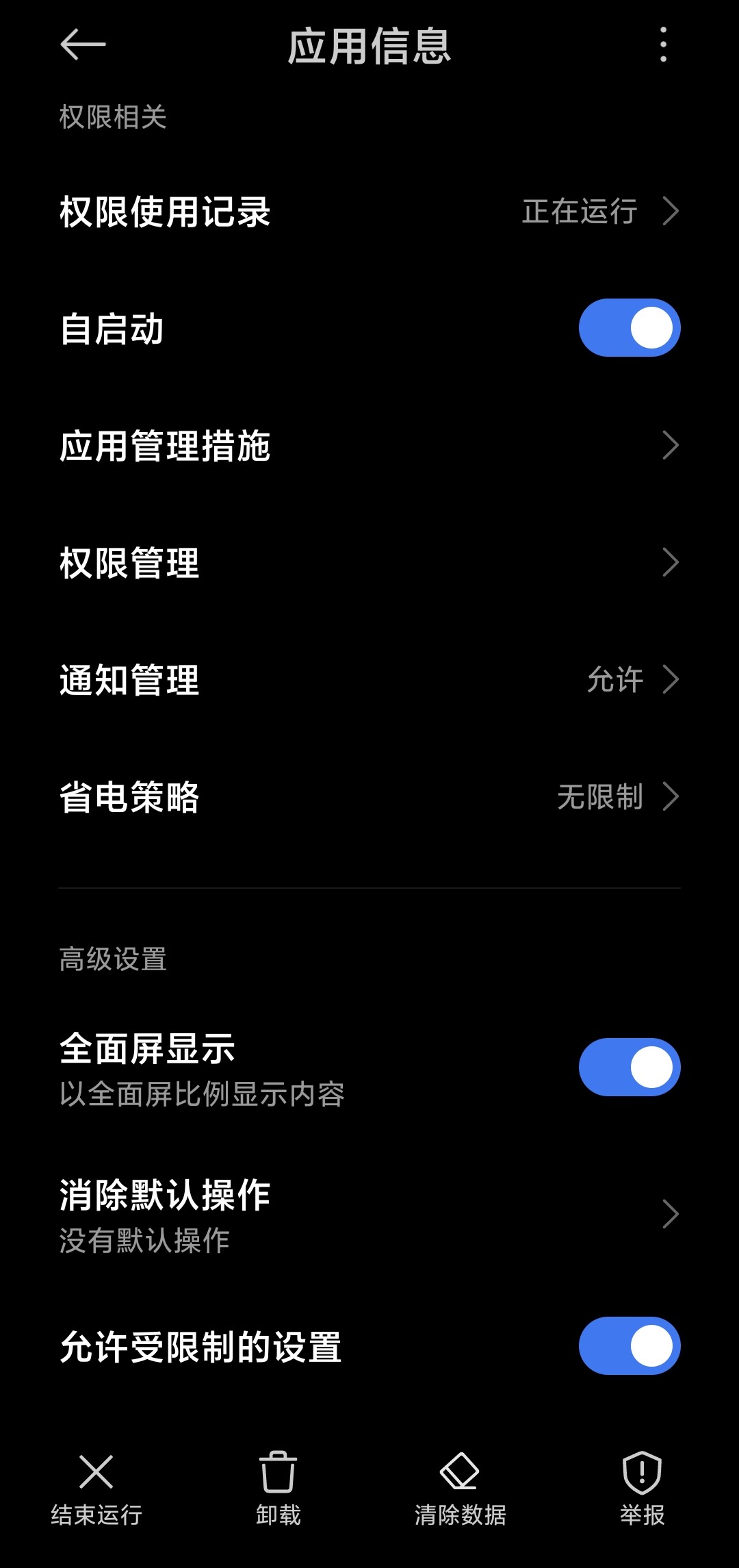Image resolution: width=739 pixels, height=1568 pixels.
Task: Open the three-dot overflow menu
Action: point(663,45)
